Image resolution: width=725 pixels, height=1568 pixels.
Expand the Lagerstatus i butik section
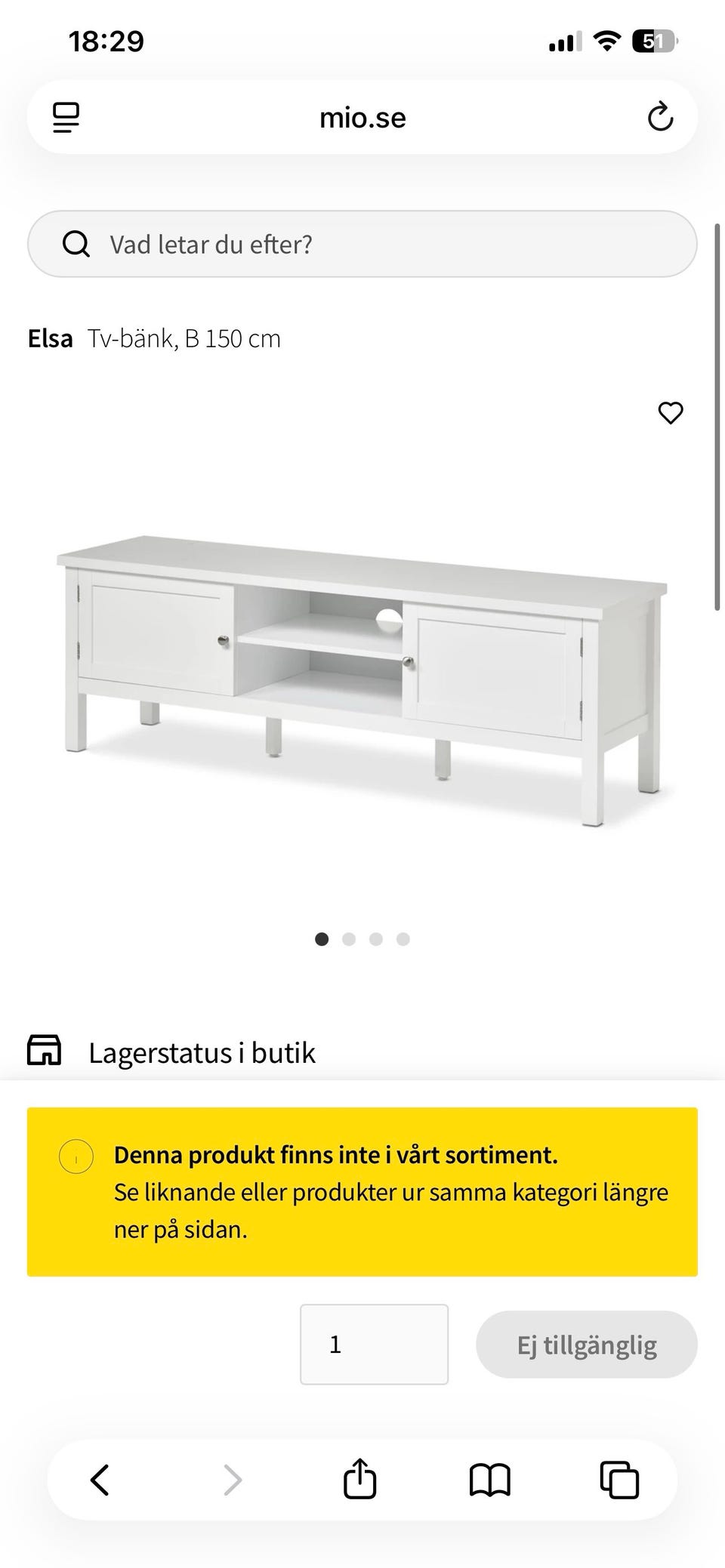[x=202, y=1050]
